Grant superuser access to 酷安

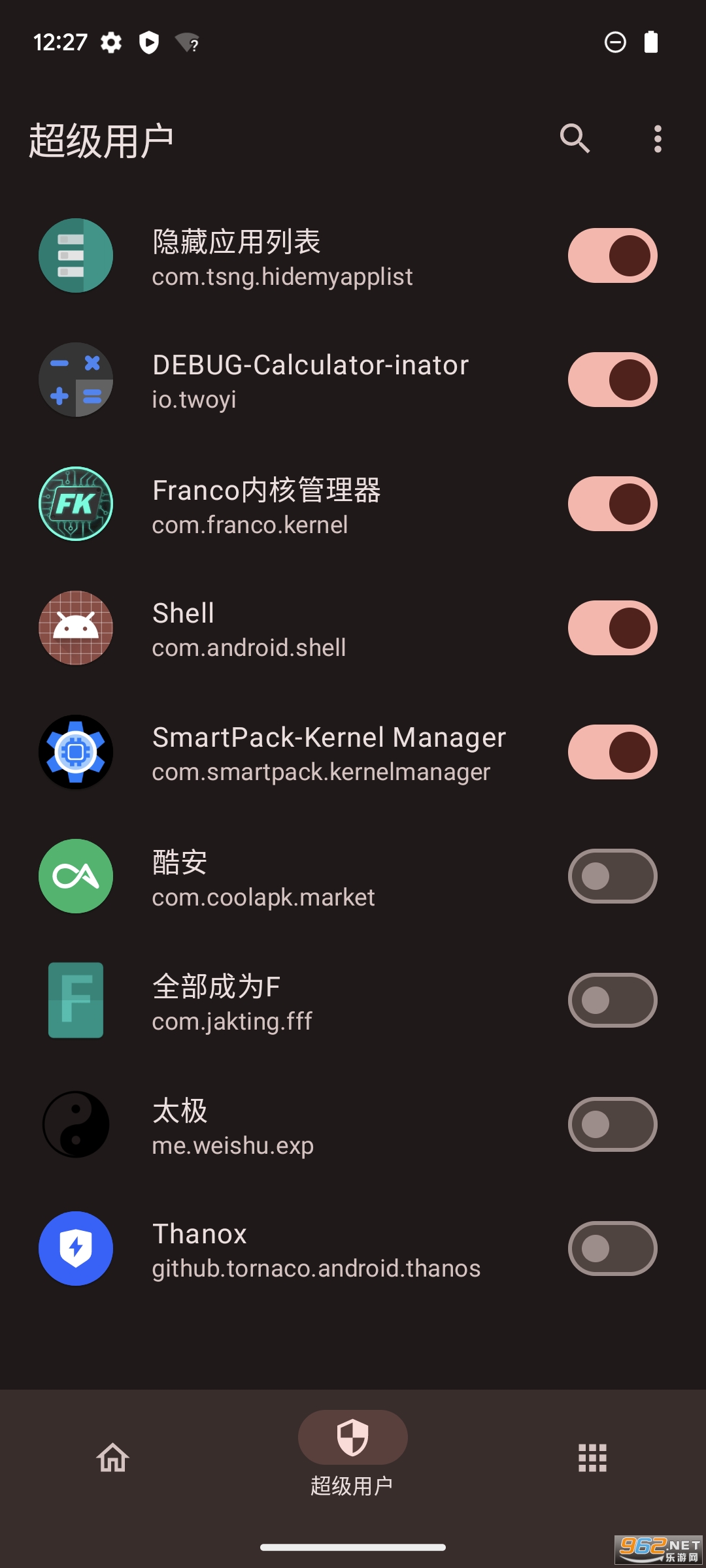(x=612, y=876)
